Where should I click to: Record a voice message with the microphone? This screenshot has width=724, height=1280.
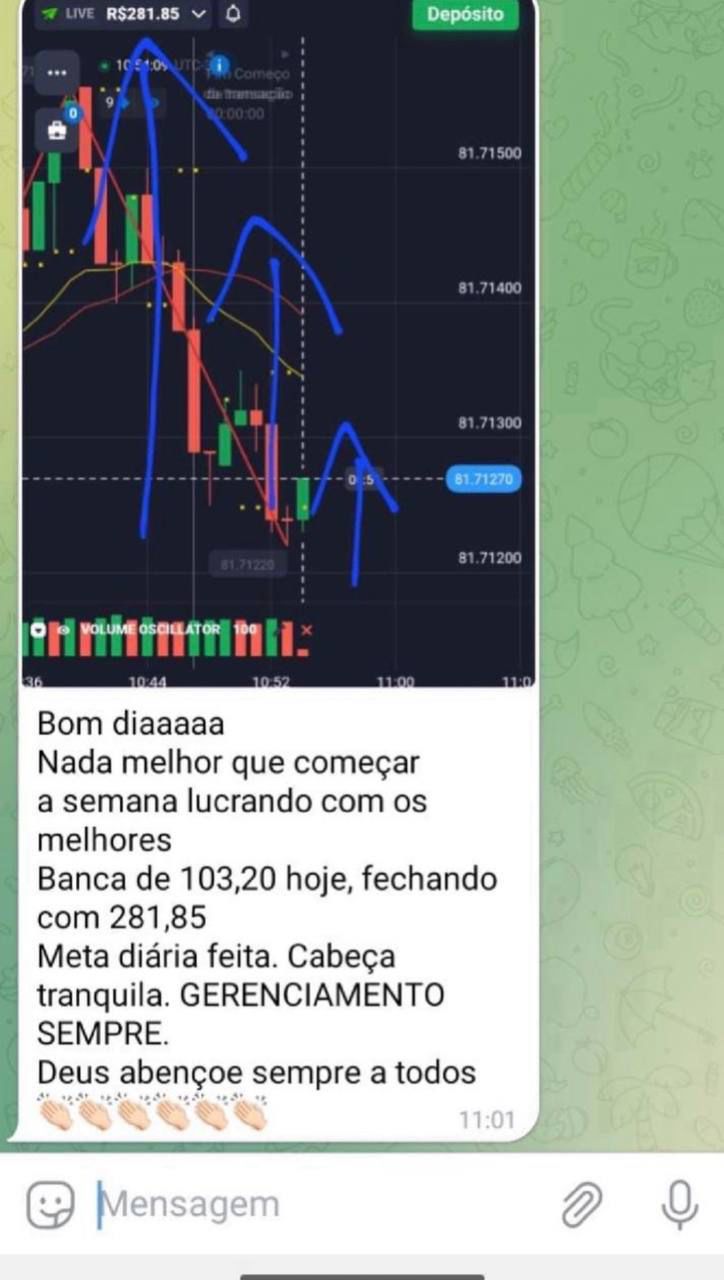pyautogui.click(x=679, y=1204)
